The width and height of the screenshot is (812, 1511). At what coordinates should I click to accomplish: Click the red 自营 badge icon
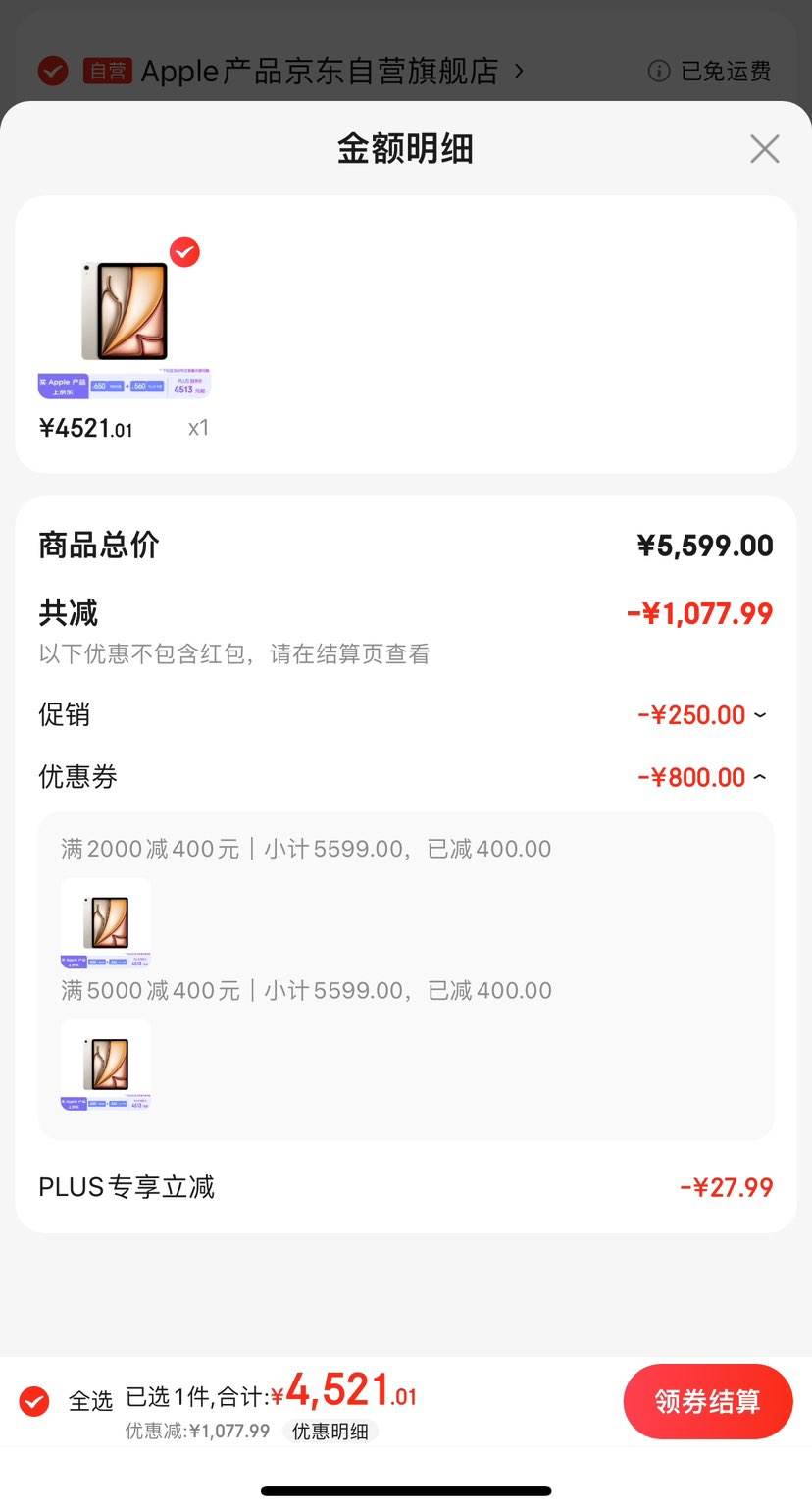tap(108, 71)
